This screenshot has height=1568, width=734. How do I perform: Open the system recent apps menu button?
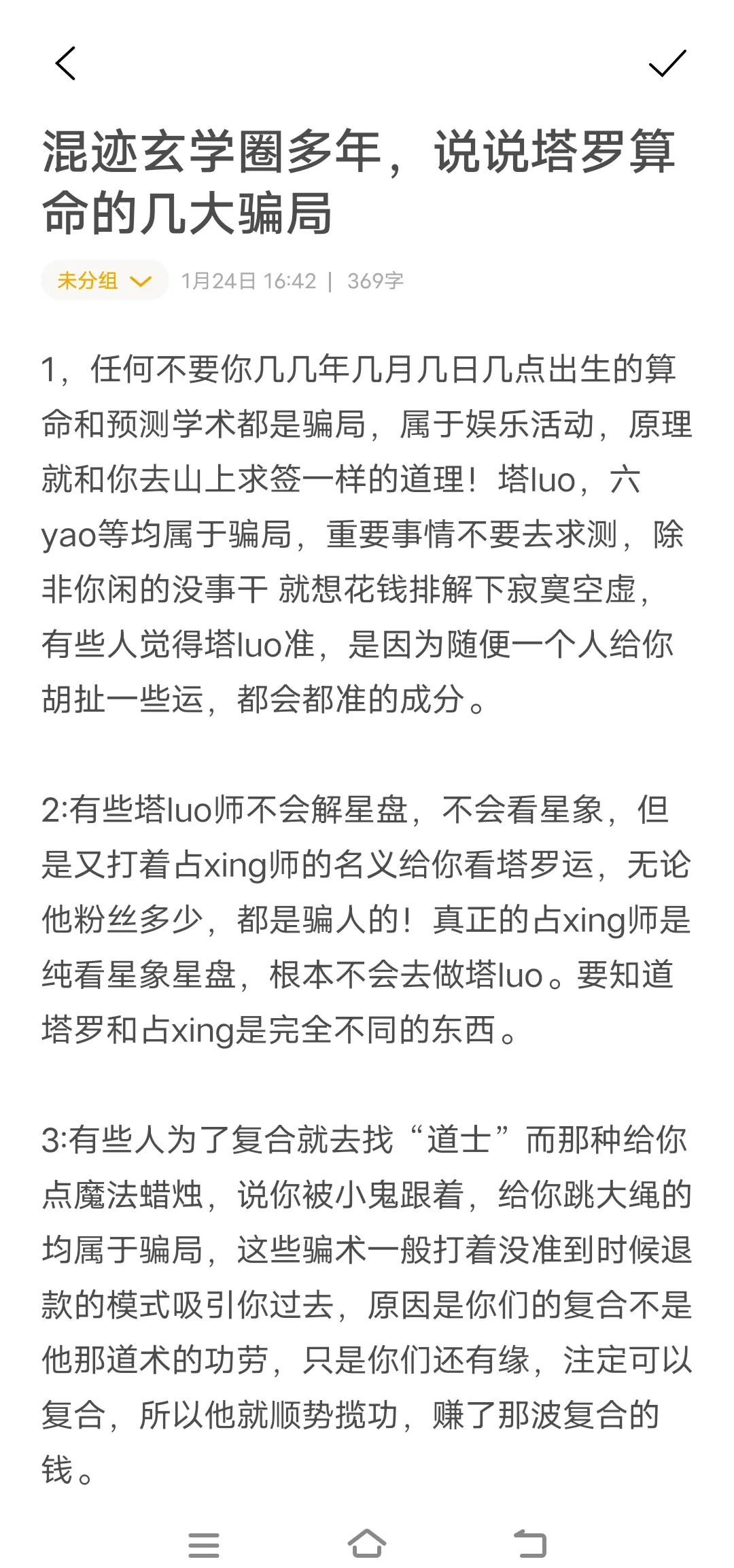pyautogui.click(x=204, y=1545)
